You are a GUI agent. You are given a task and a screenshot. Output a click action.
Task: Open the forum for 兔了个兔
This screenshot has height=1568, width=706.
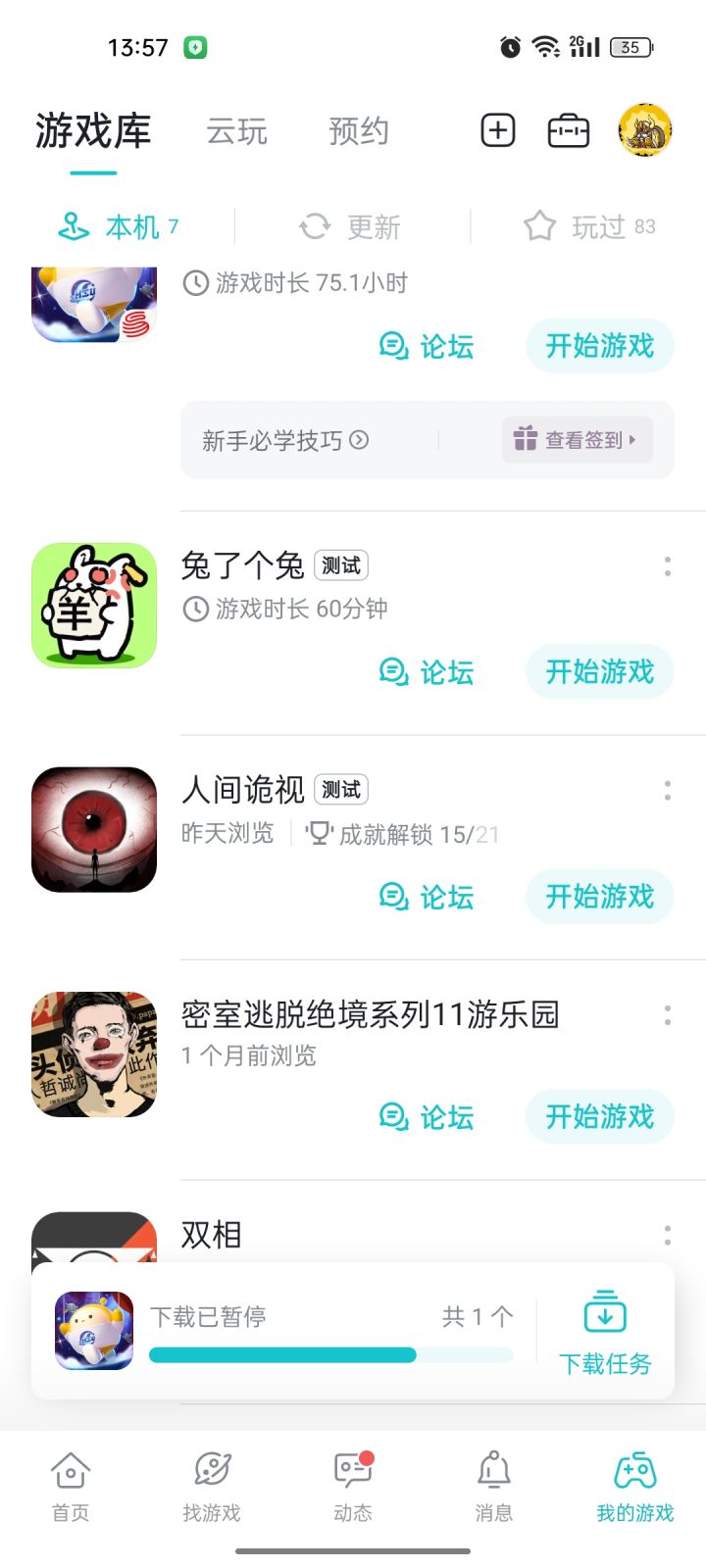(428, 672)
